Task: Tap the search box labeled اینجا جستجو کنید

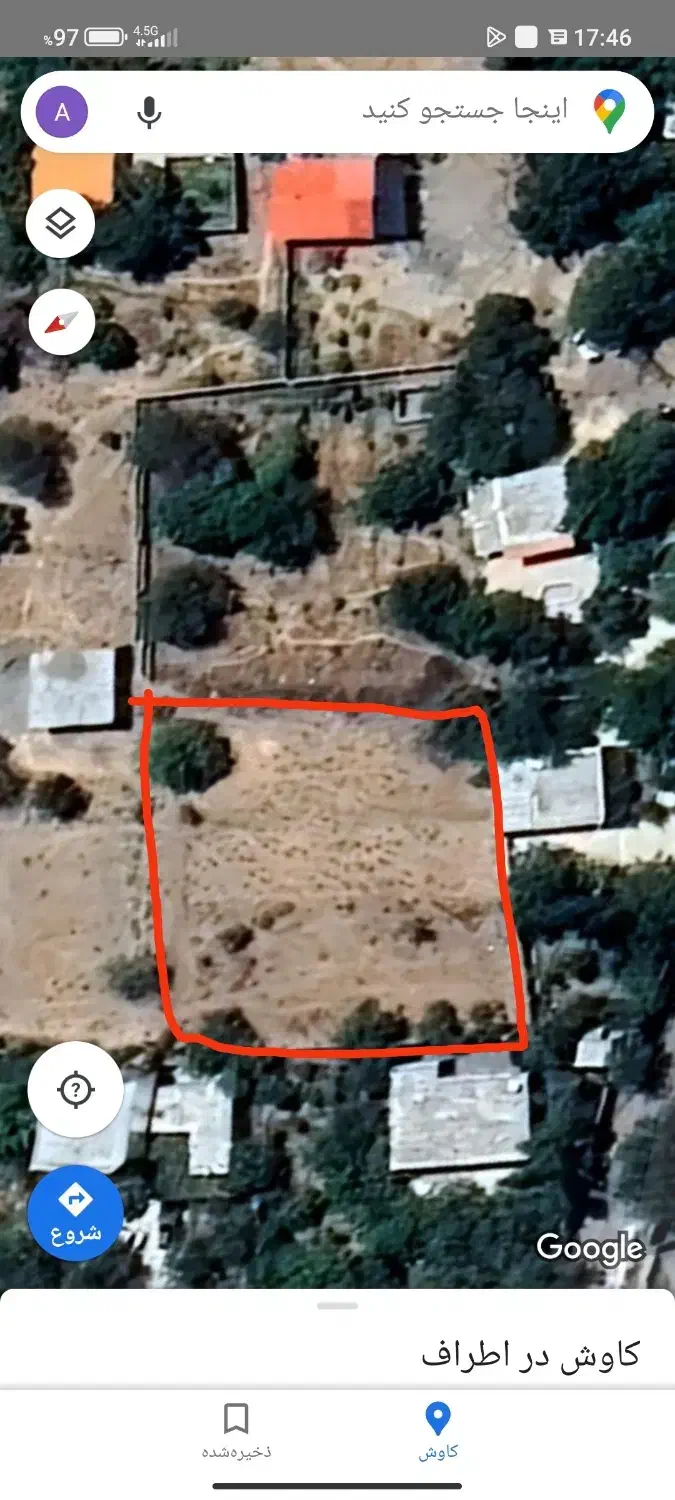Action: (x=338, y=111)
